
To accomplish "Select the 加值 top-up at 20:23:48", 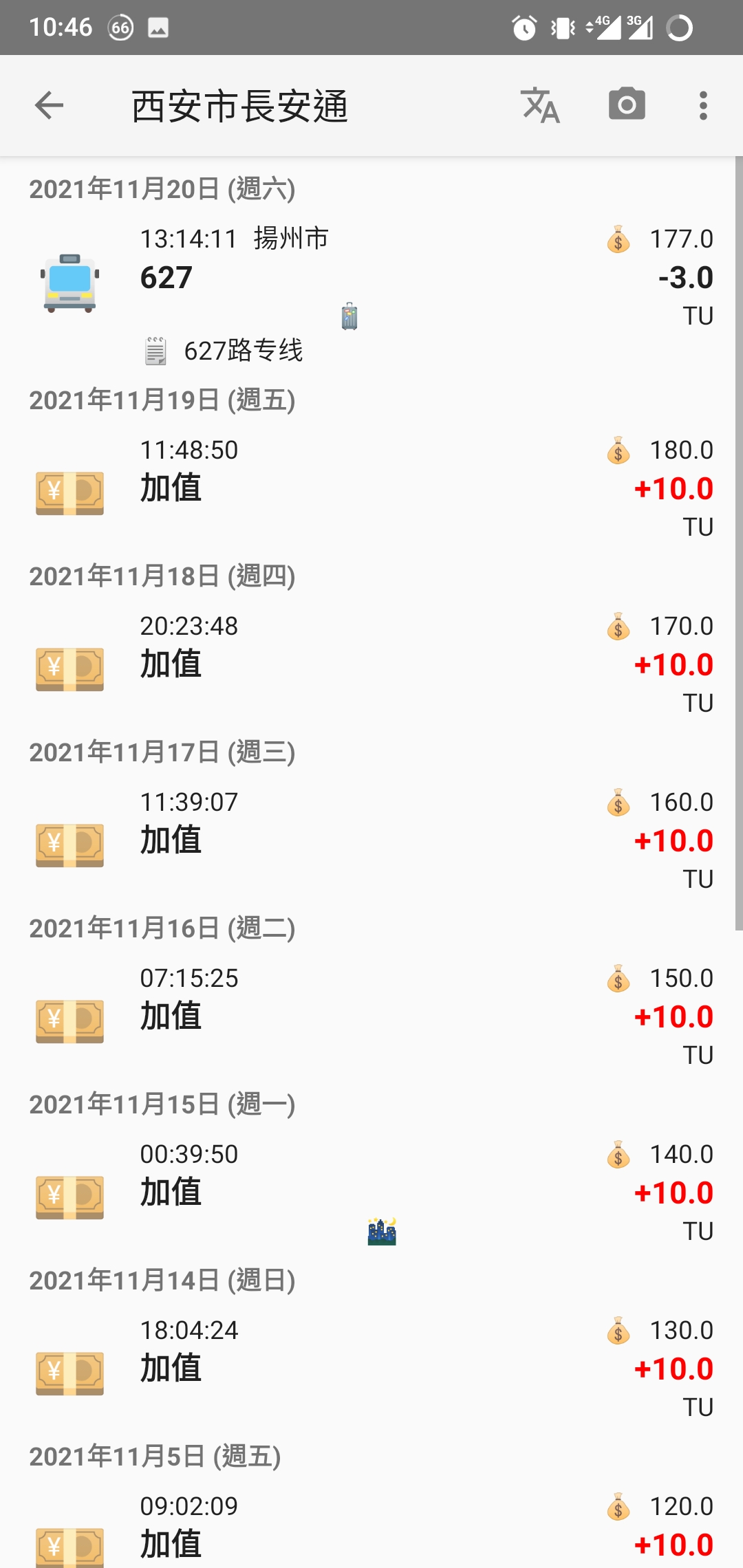I will 371,664.
